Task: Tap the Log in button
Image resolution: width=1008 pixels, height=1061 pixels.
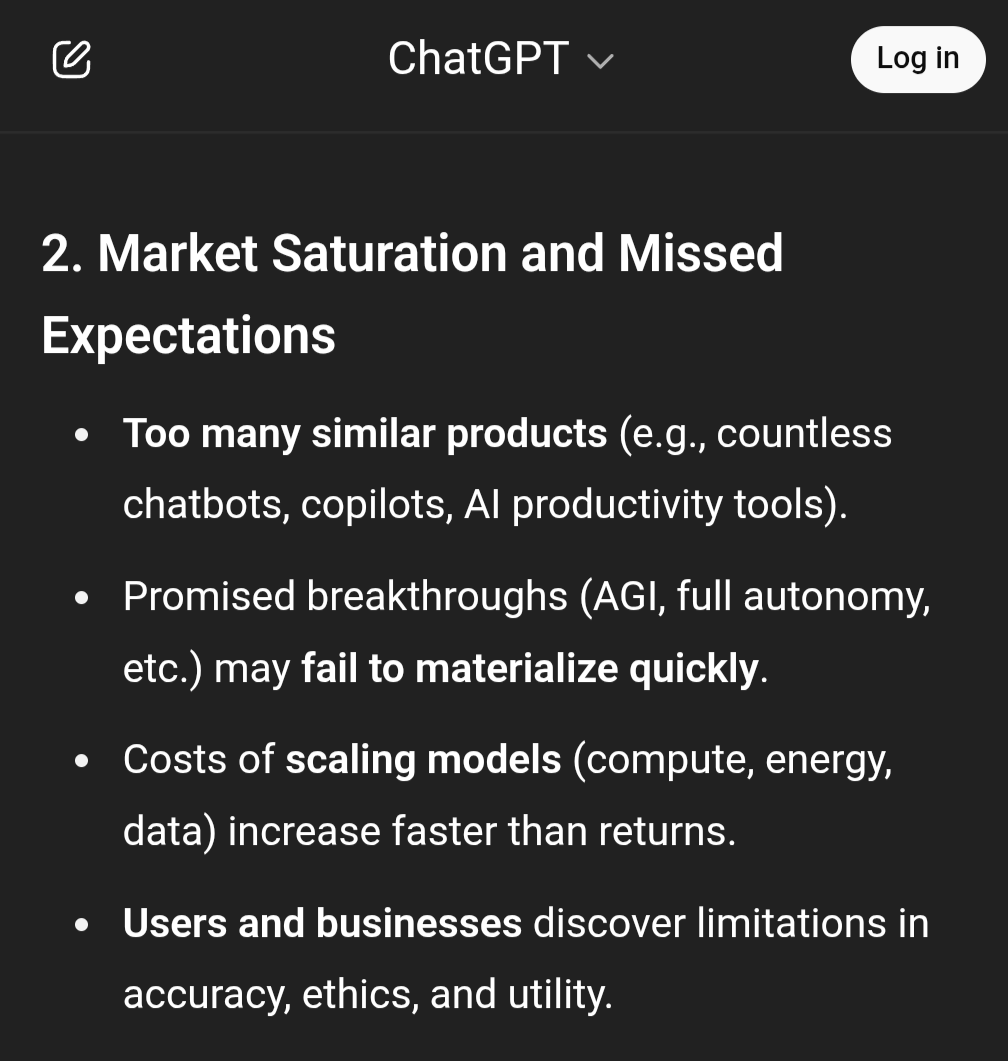Action: tap(917, 59)
